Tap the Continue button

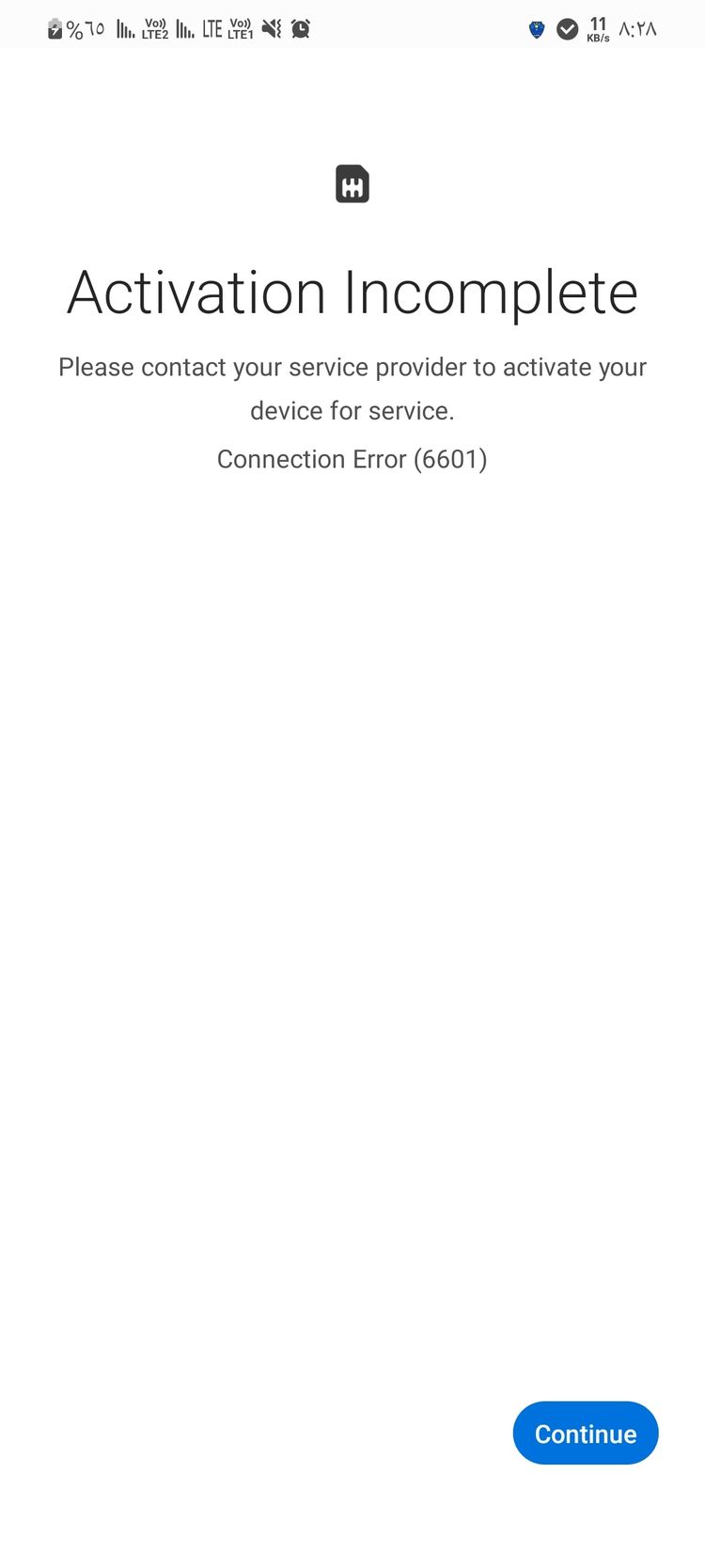click(x=586, y=1433)
